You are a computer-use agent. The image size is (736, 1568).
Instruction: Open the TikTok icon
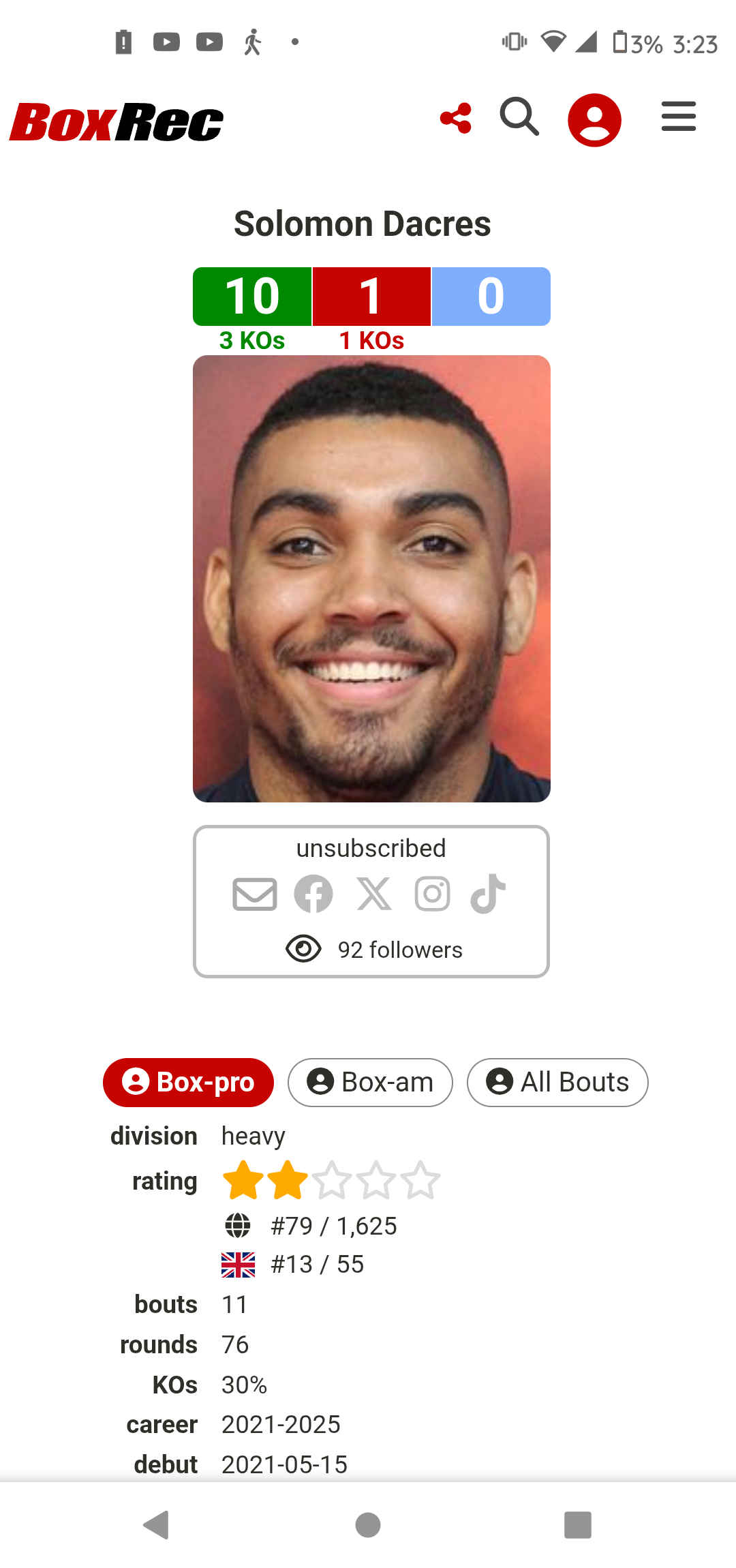click(x=488, y=894)
